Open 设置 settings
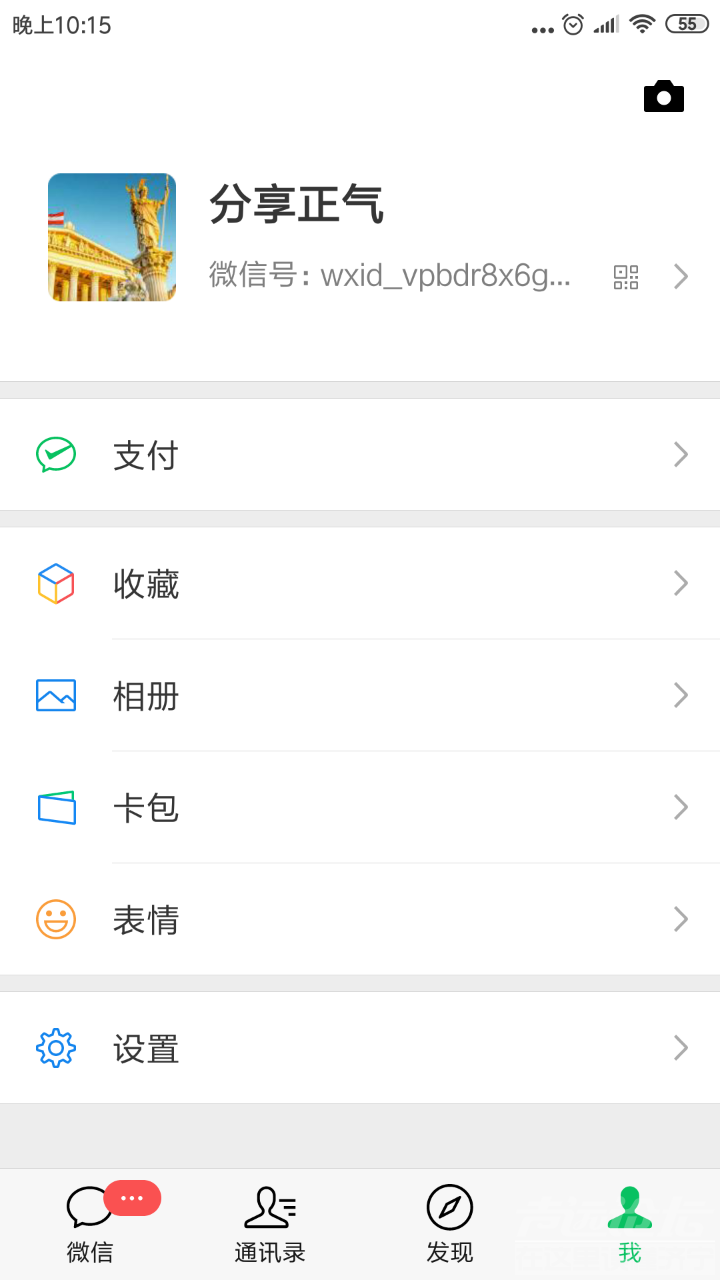Screen dimensions: 720x1280 [360, 1048]
